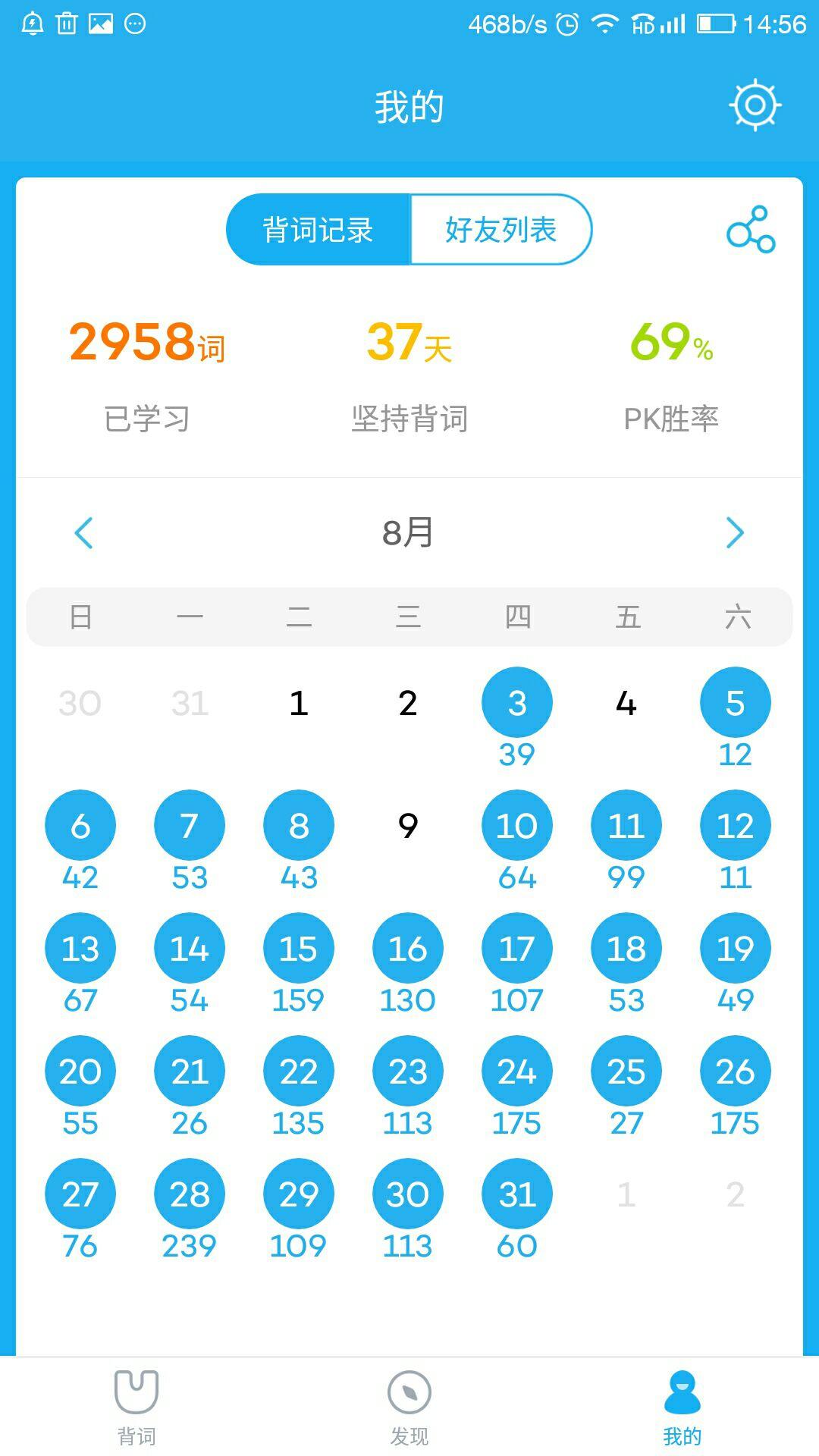The height and width of the screenshot is (1456, 819).
Task: Click the 2958词 learned words stat
Action: point(149,344)
